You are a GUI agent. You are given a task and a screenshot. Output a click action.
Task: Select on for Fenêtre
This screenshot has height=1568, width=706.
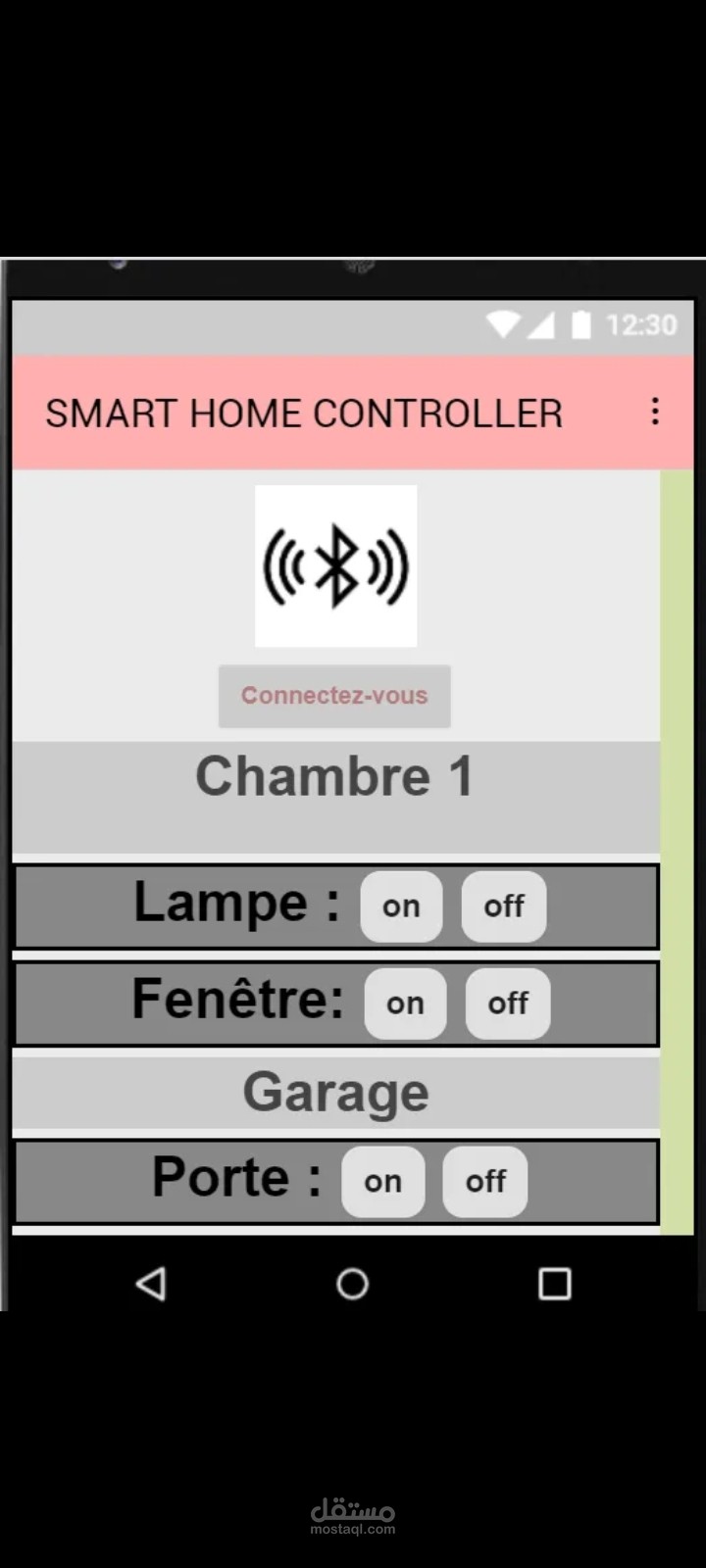click(405, 1004)
